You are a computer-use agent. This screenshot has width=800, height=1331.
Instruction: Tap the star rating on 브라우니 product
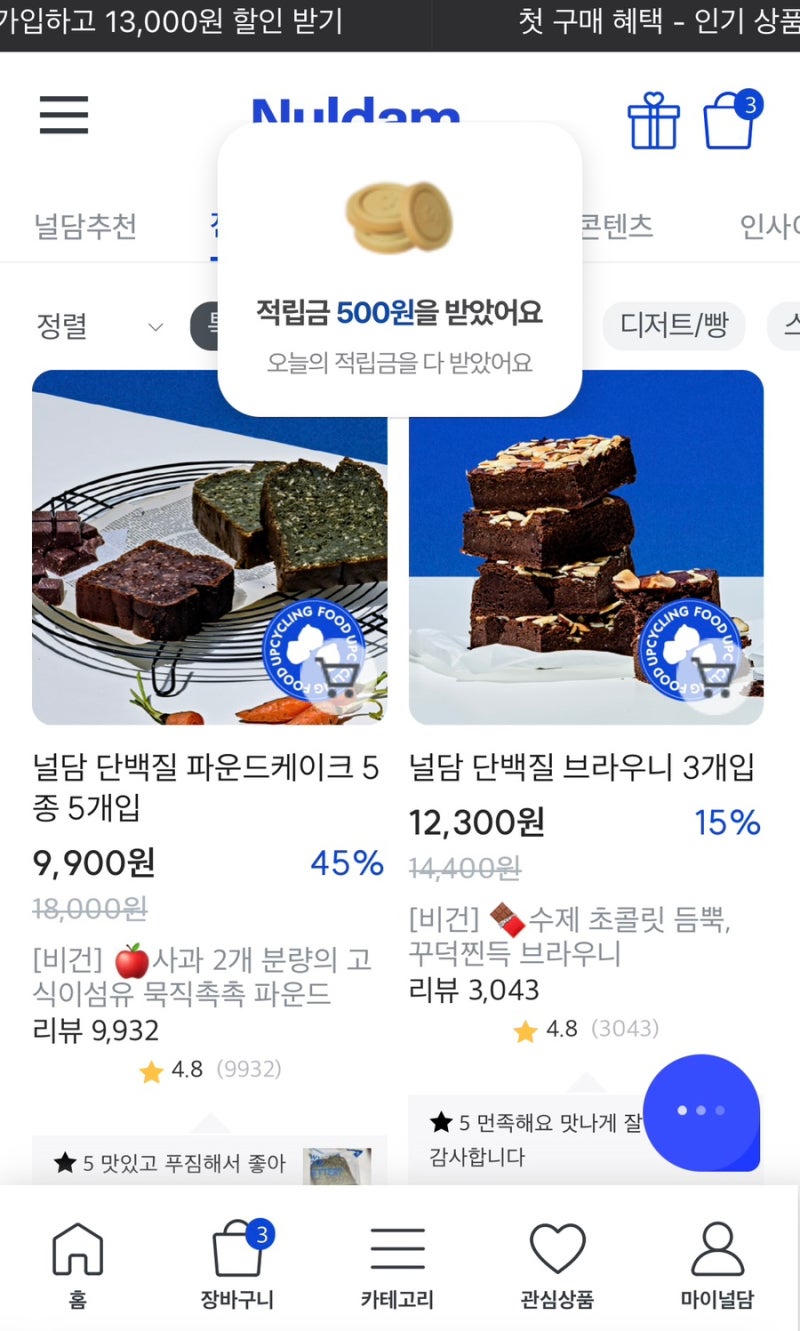524,1029
